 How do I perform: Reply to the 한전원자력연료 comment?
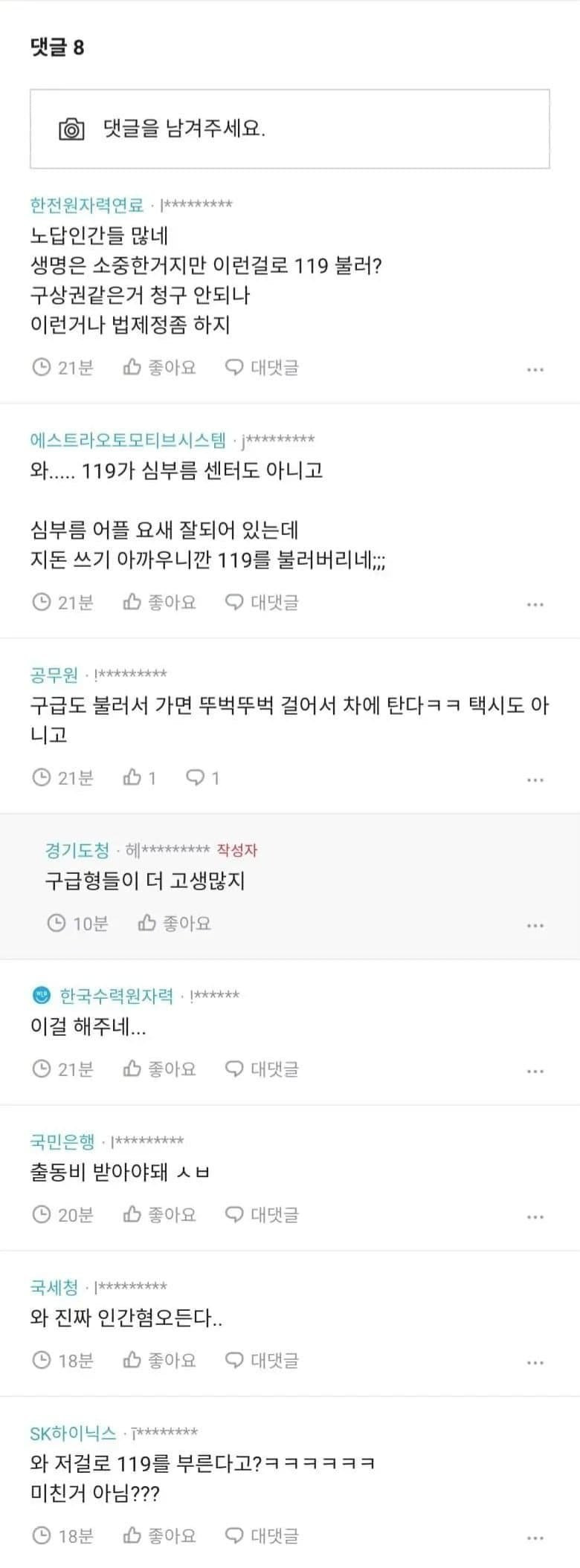pos(262,367)
